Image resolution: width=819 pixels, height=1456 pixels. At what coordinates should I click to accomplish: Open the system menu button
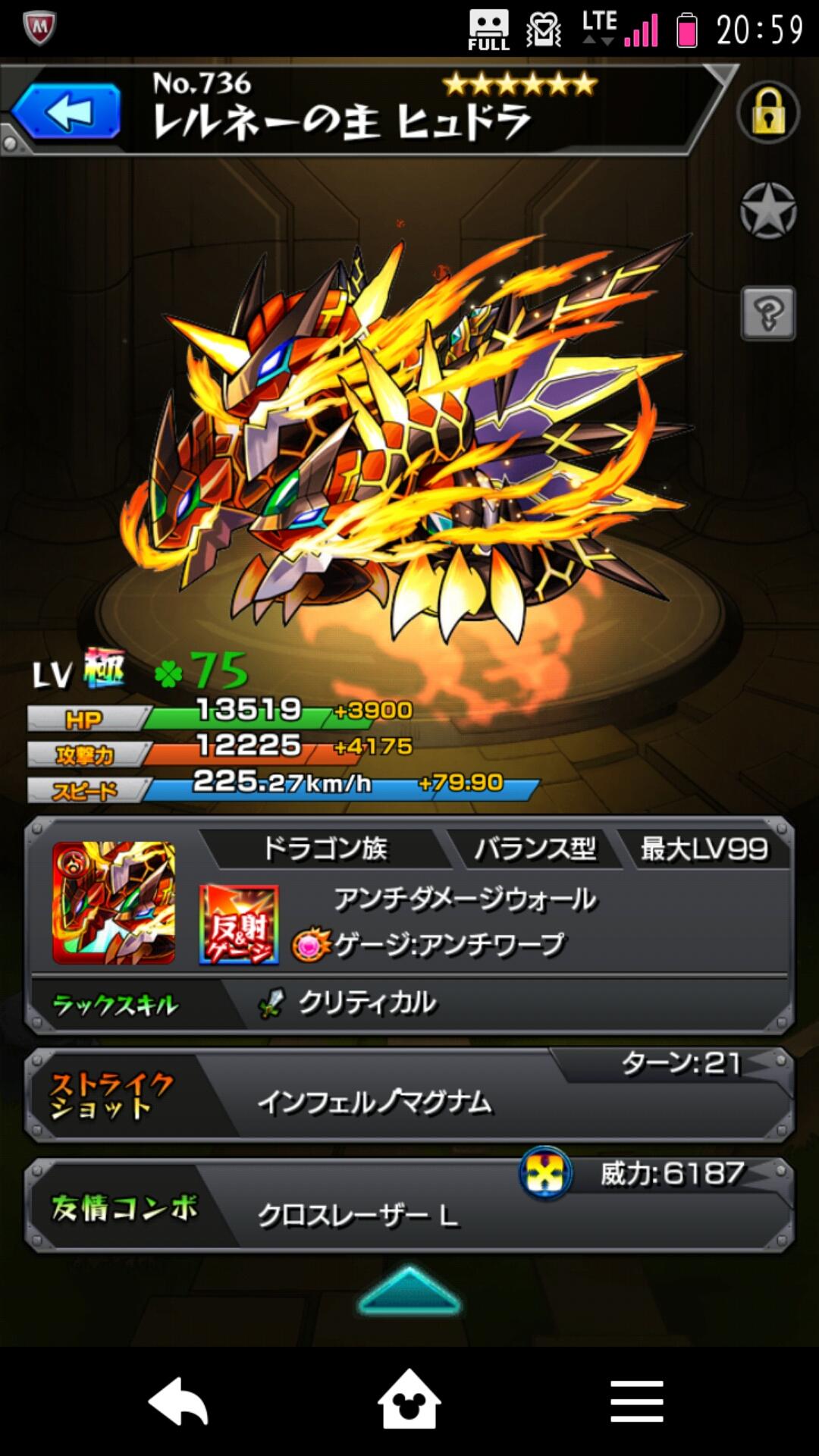coord(637,1401)
